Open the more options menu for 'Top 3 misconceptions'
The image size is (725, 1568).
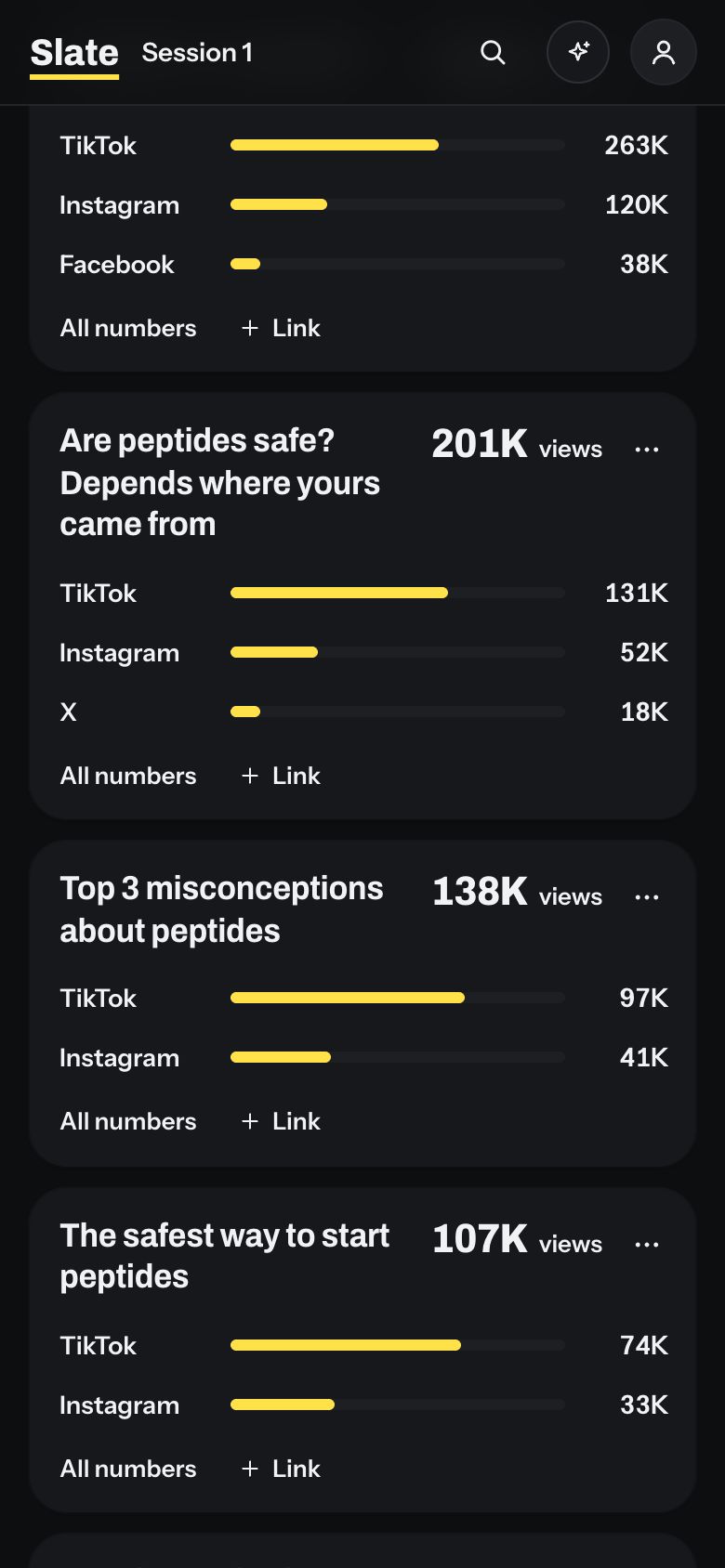[647, 897]
